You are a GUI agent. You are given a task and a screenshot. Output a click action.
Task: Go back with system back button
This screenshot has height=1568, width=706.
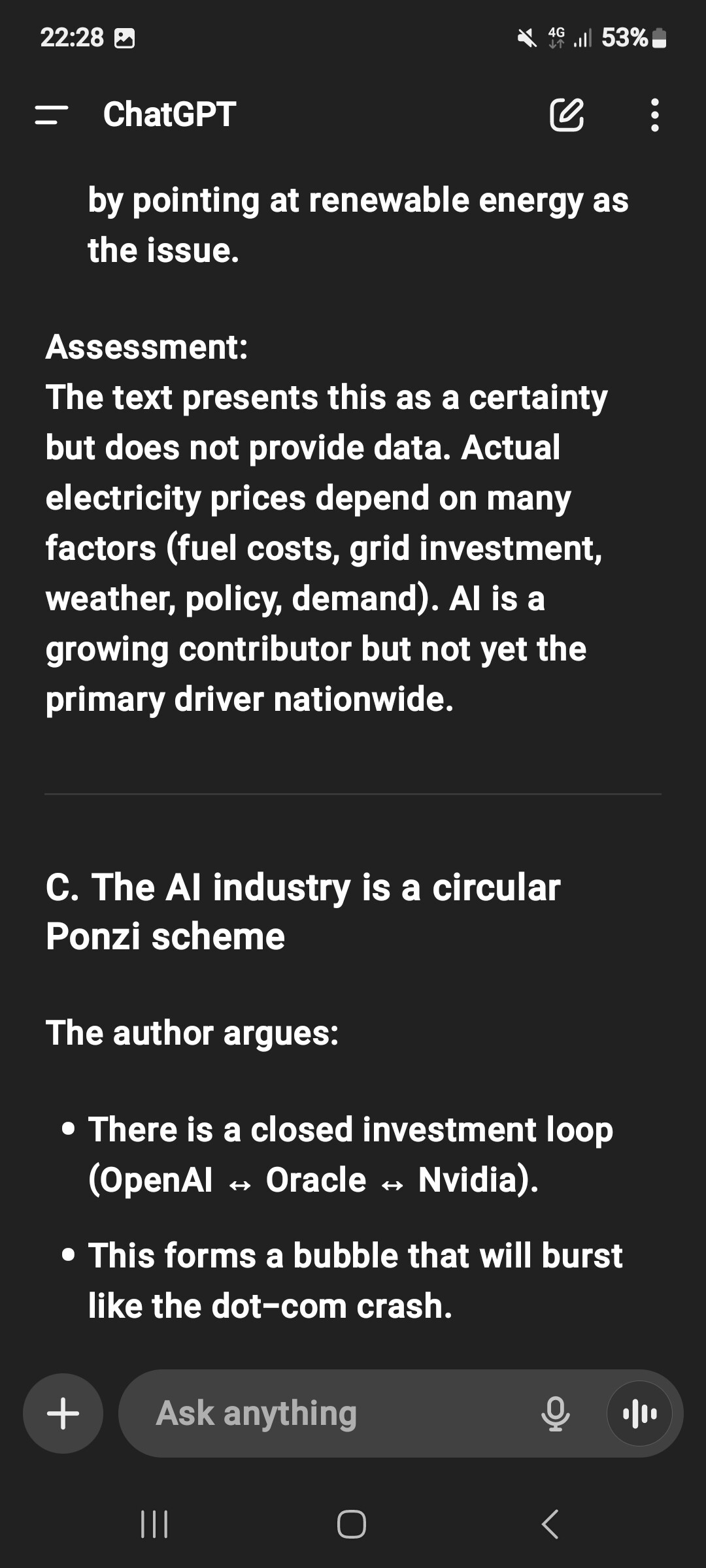pyautogui.click(x=550, y=1524)
